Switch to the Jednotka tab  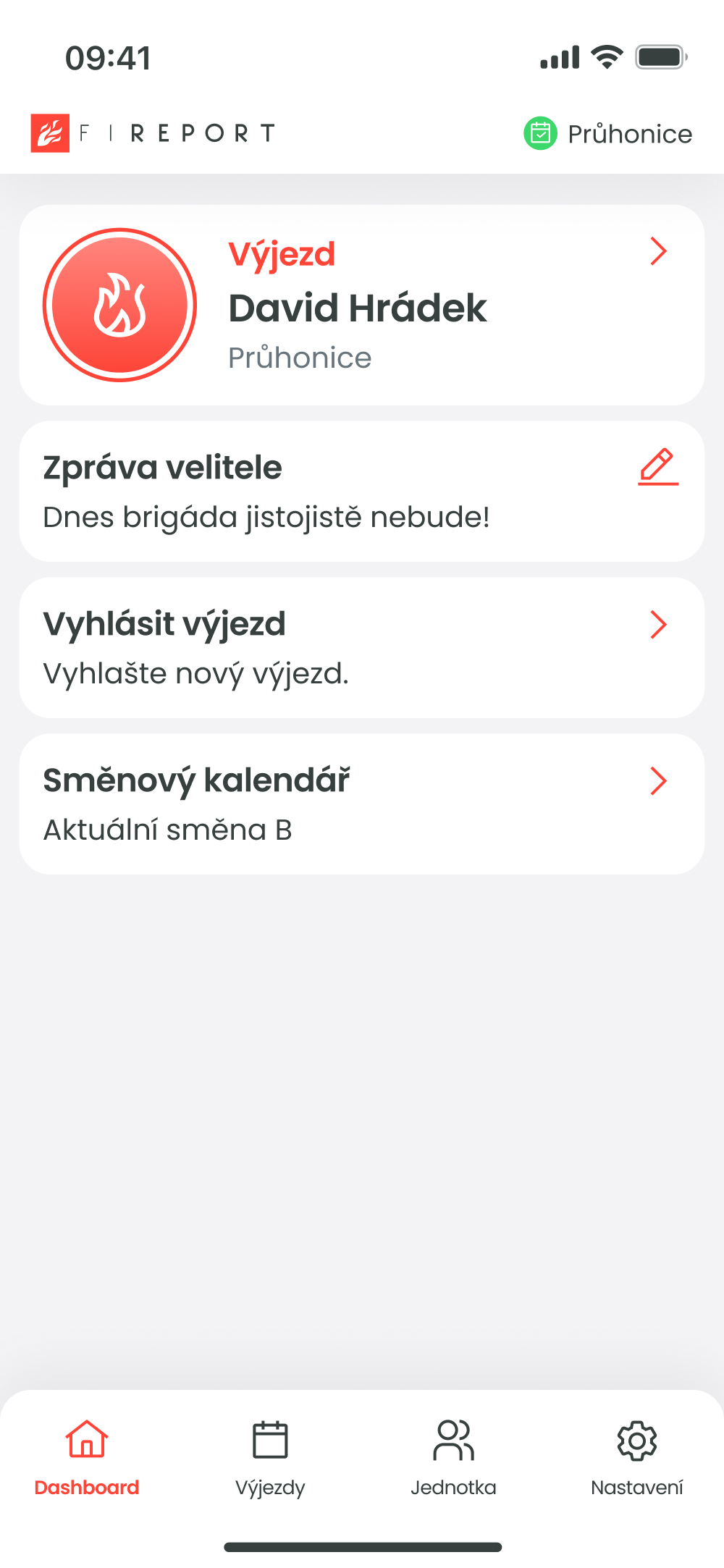(455, 1487)
